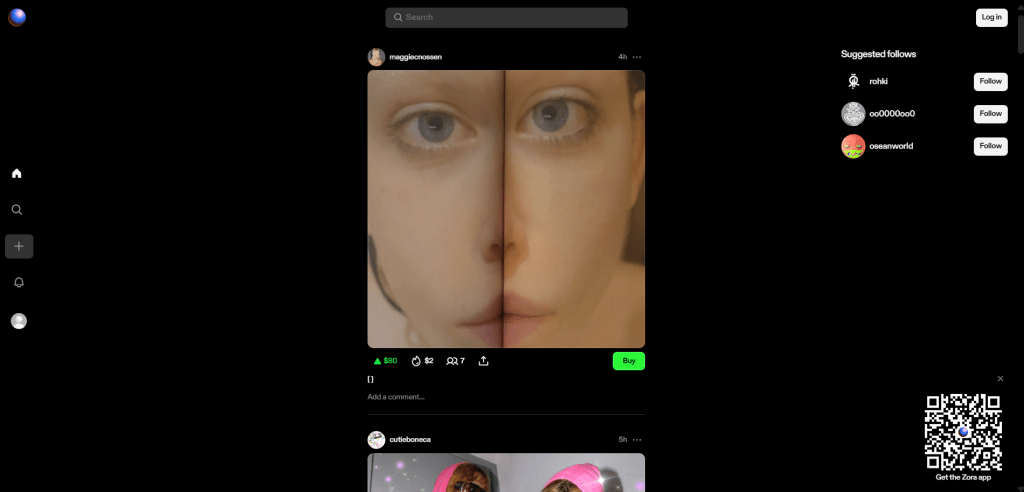Add a comment on maggiecnossen's post
The image size is (1024, 492).
click(396, 397)
